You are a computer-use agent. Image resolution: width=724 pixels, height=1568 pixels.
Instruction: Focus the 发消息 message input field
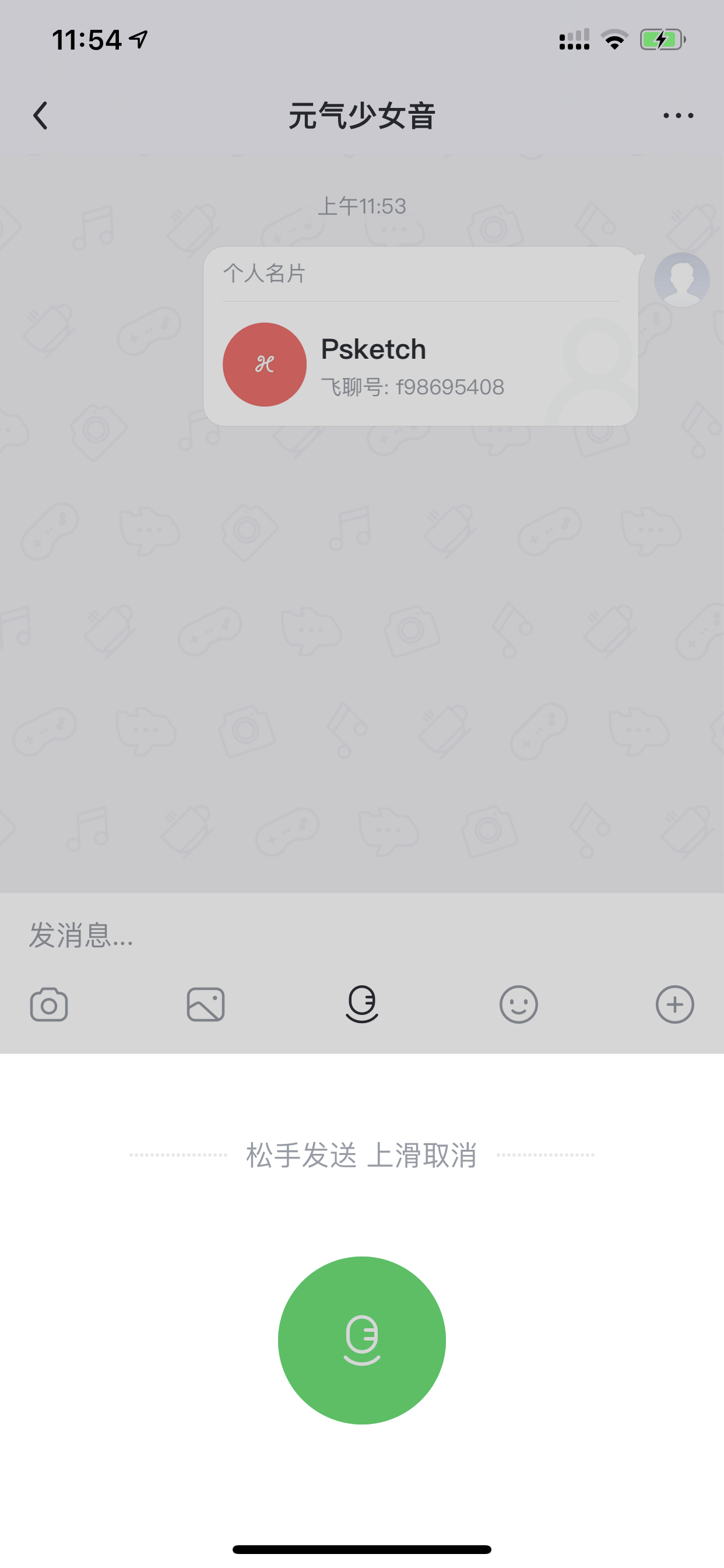click(x=362, y=935)
